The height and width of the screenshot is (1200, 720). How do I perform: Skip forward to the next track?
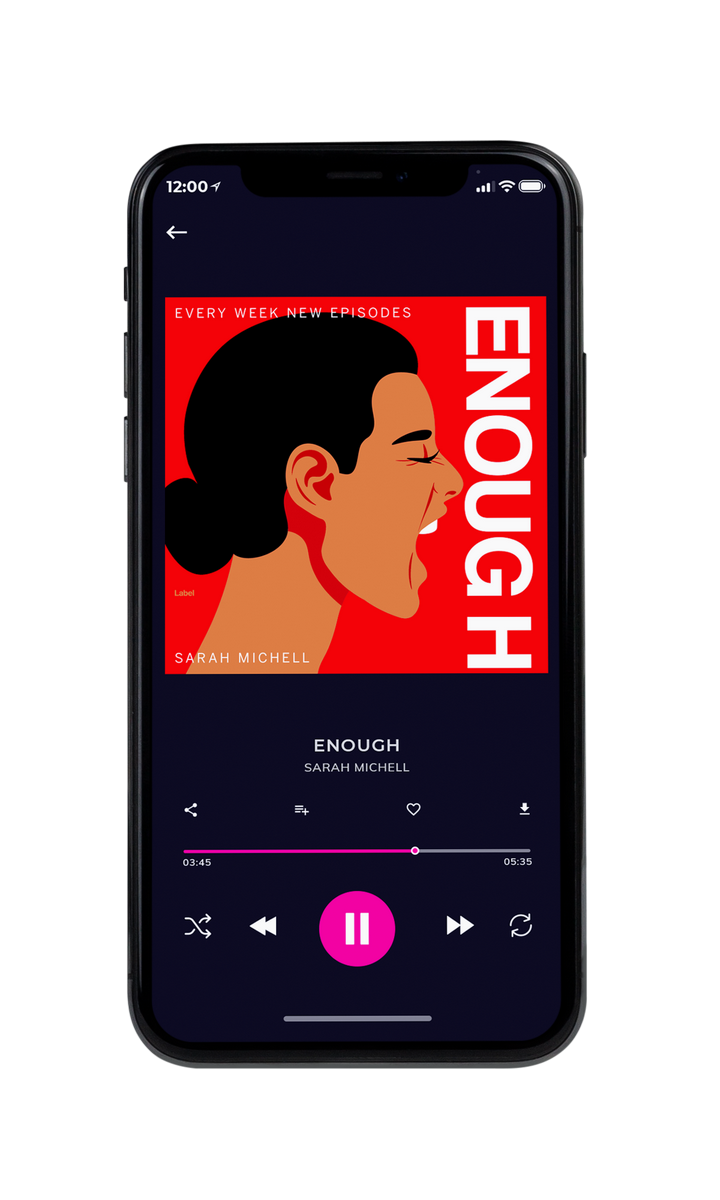point(460,926)
